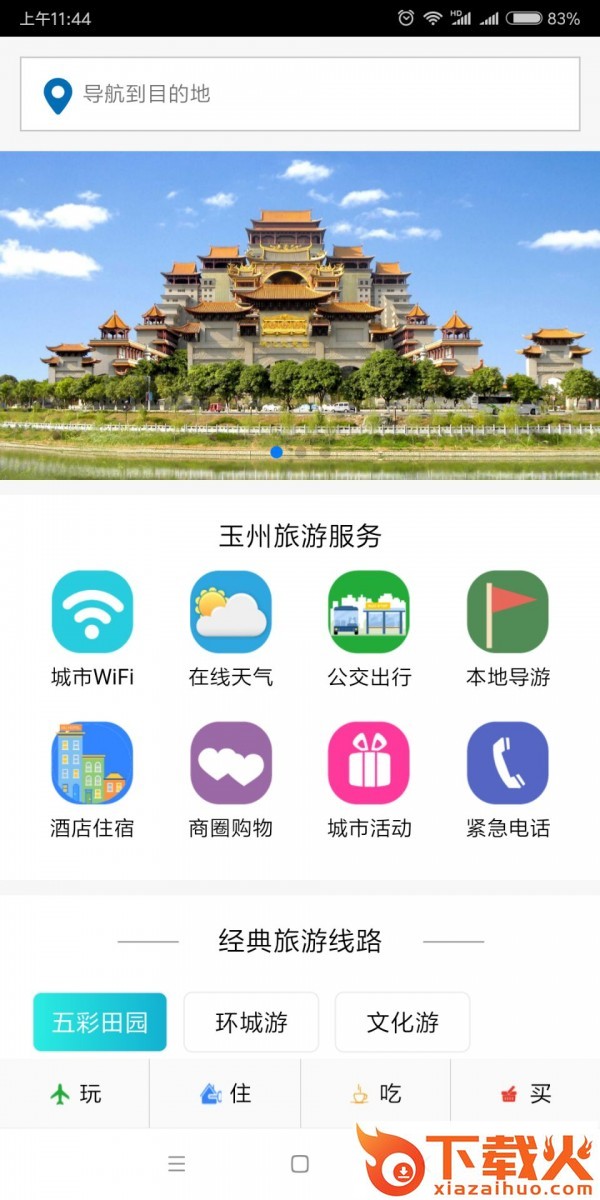Open the system recent apps menu button
The width and height of the screenshot is (600, 1200).
(177, 1163)
